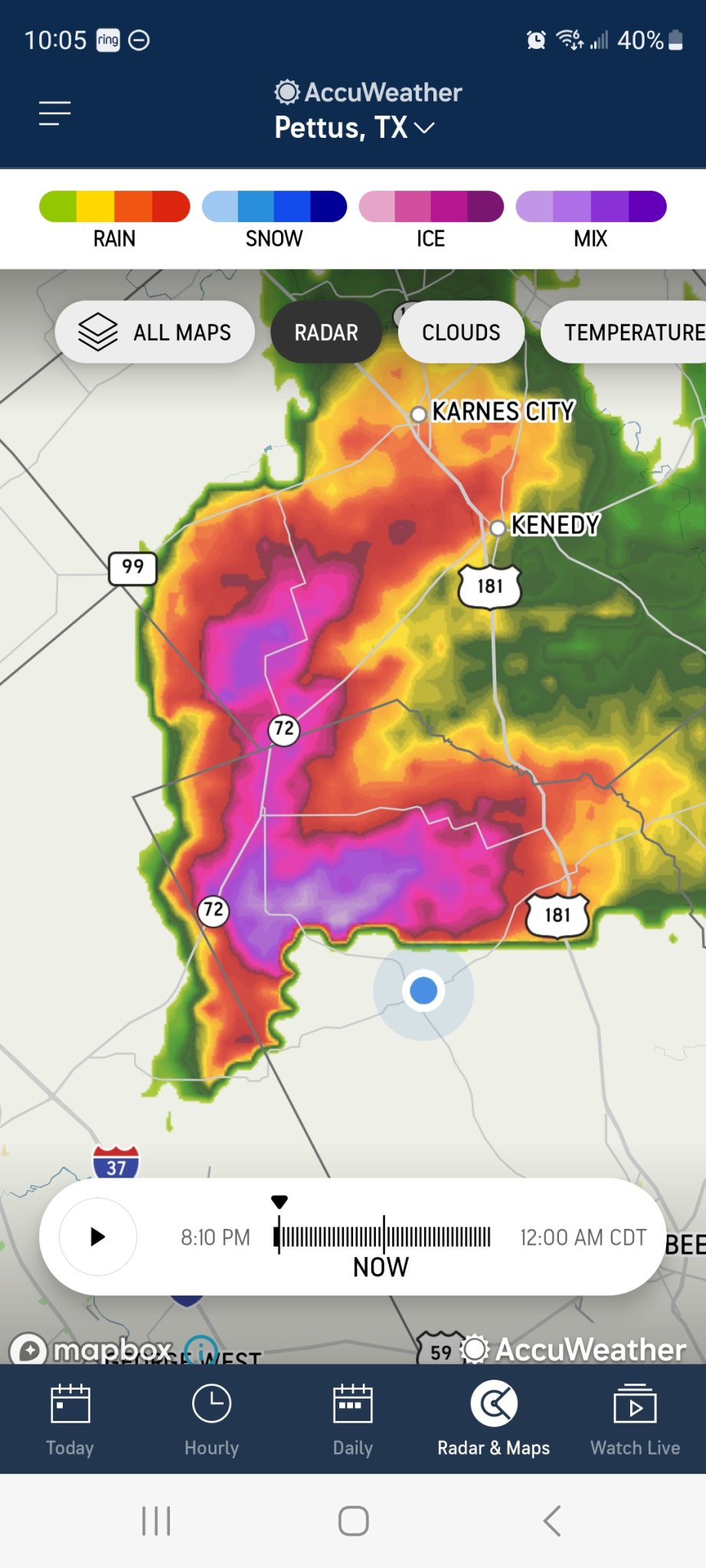706x1568 pixels.
Task: Open the All Maps layer selector
Action: [155, 332]
